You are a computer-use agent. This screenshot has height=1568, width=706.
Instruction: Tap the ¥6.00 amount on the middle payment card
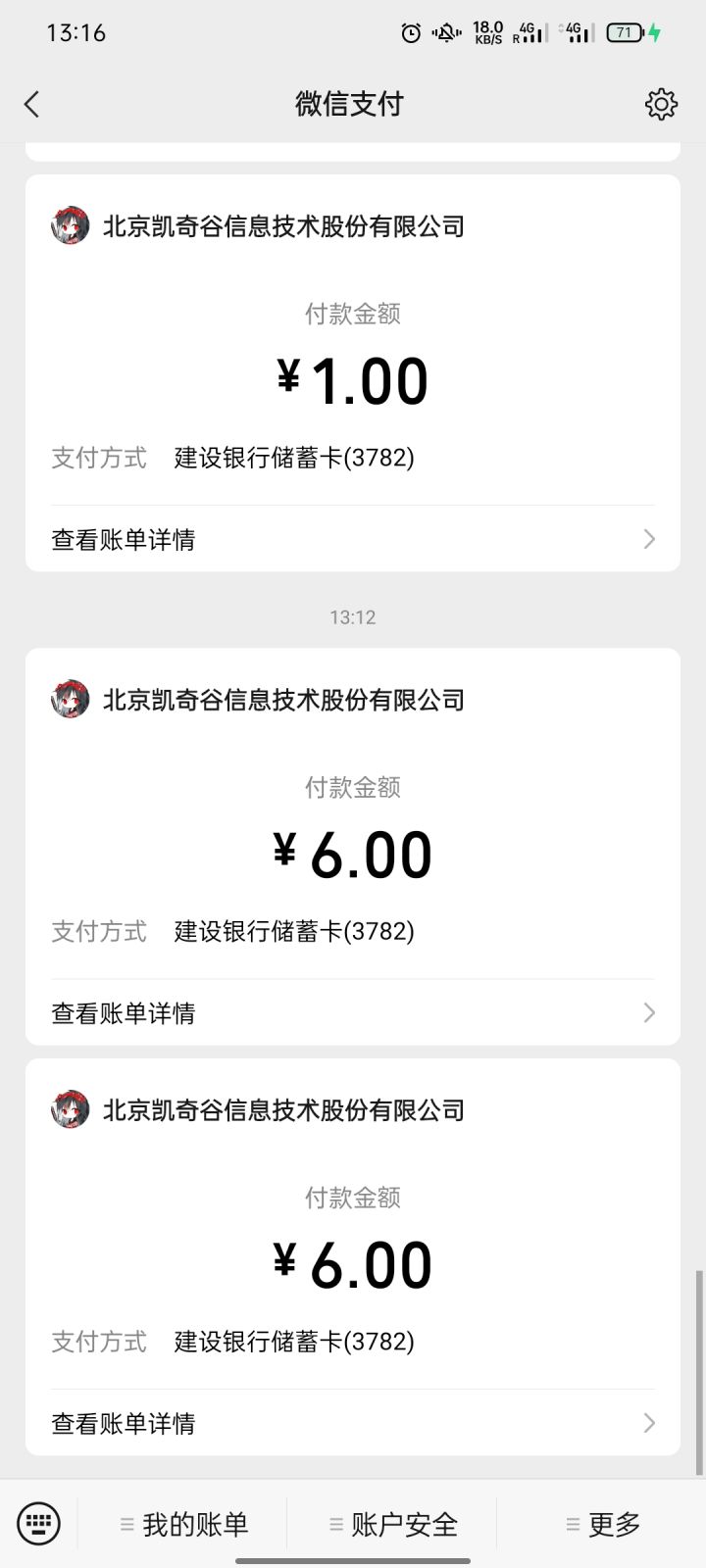pos(353,853)
